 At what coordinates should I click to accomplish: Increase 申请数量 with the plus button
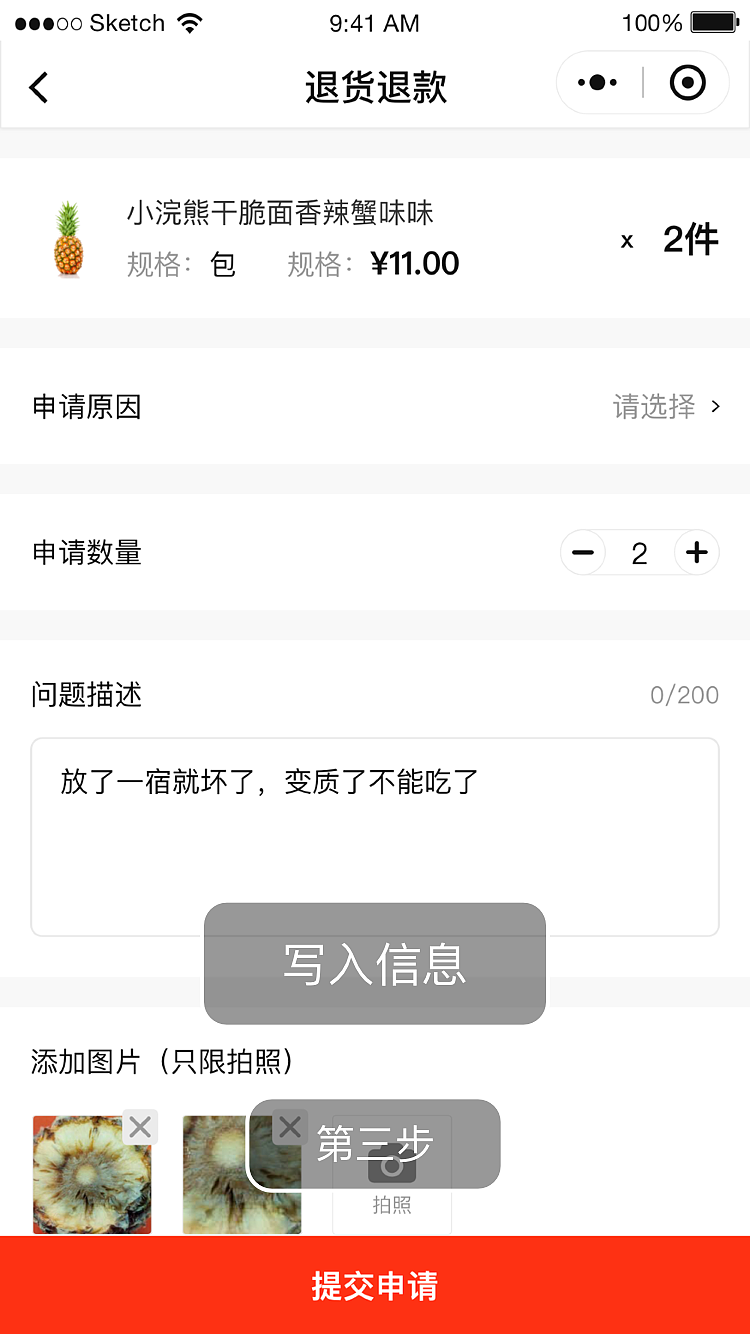696,552
